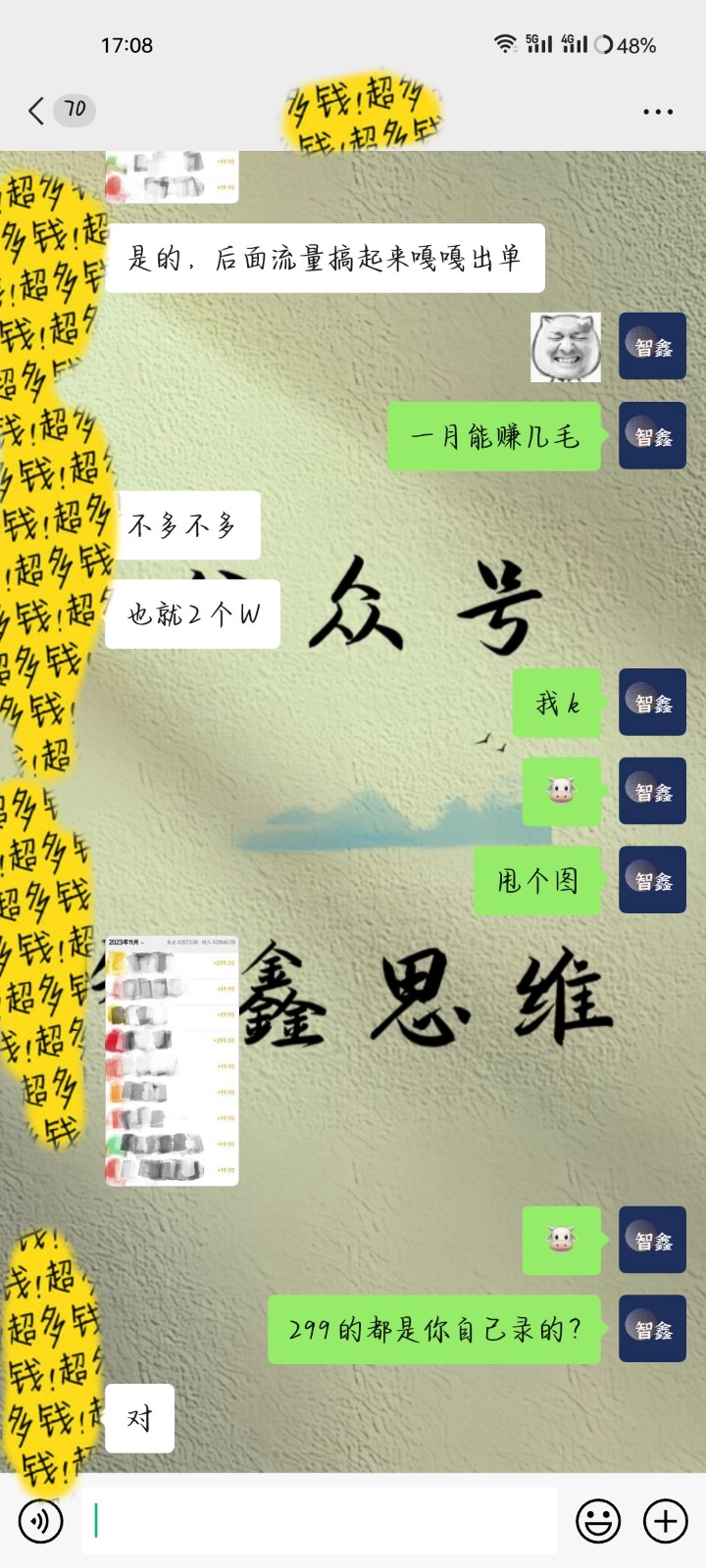Open the income screenshot above the cow emoji
The height and width of the screenshot is (1568, 706).
pos(172,1060)
